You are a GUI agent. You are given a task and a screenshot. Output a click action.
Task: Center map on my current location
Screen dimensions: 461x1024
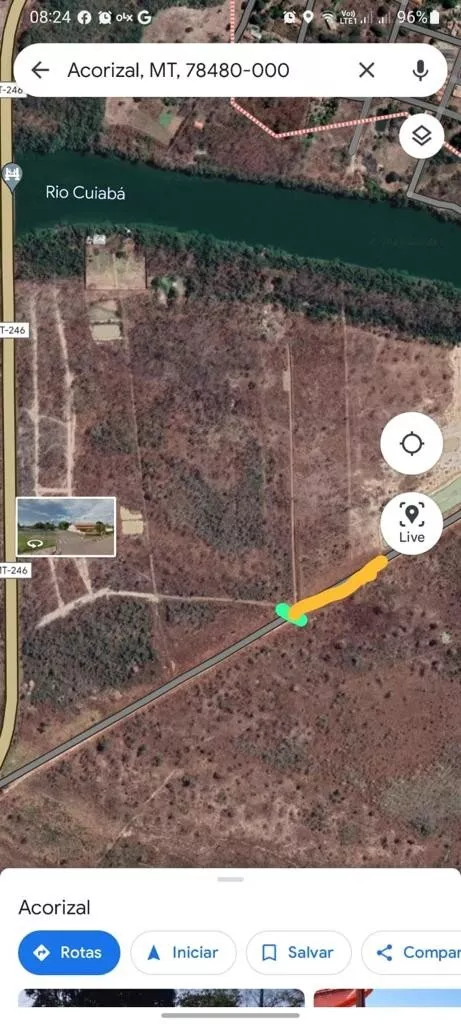pyautogui.click(x=412, y=443)
